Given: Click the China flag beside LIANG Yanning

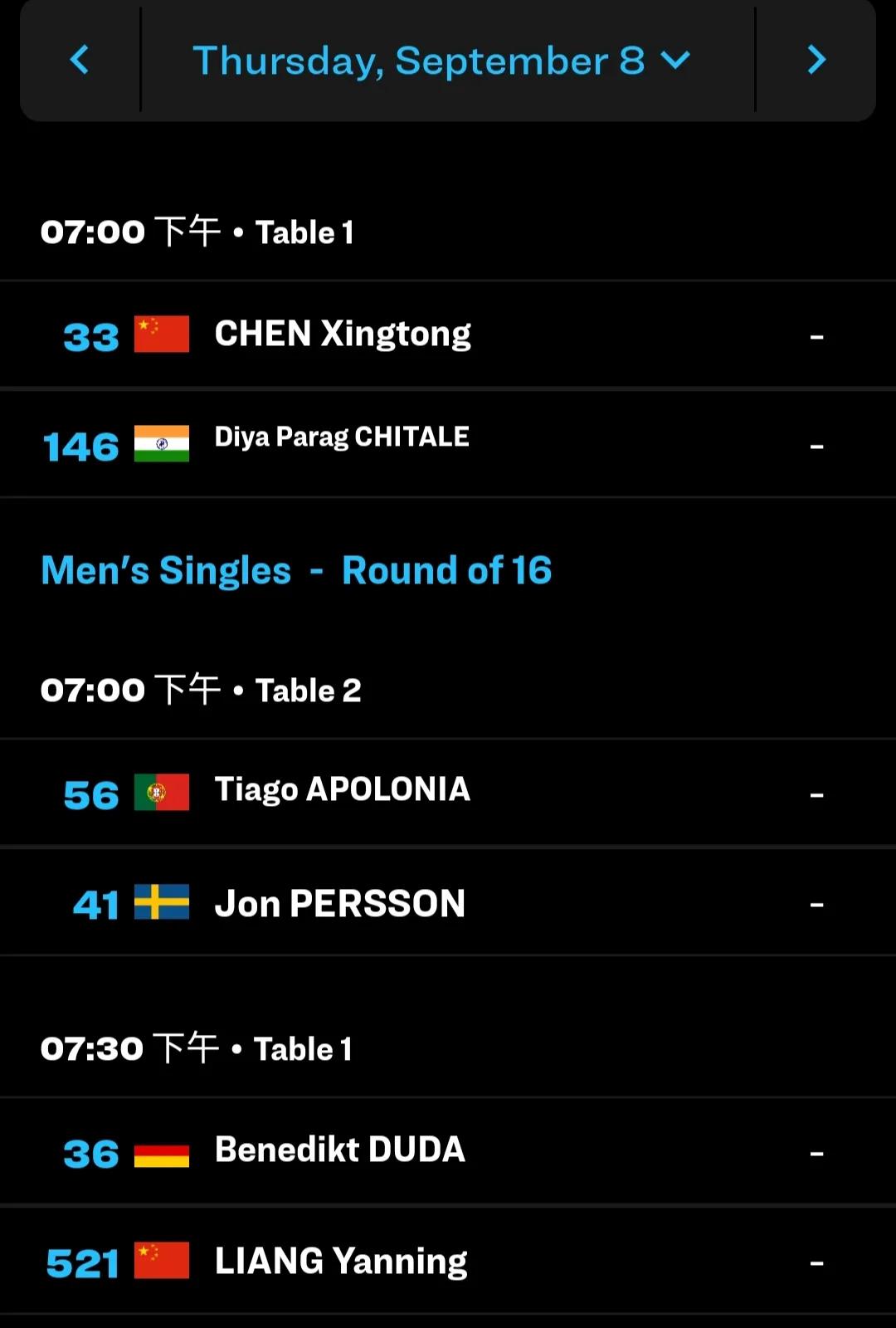Looking at the screenshot, I should point(163,1260).
